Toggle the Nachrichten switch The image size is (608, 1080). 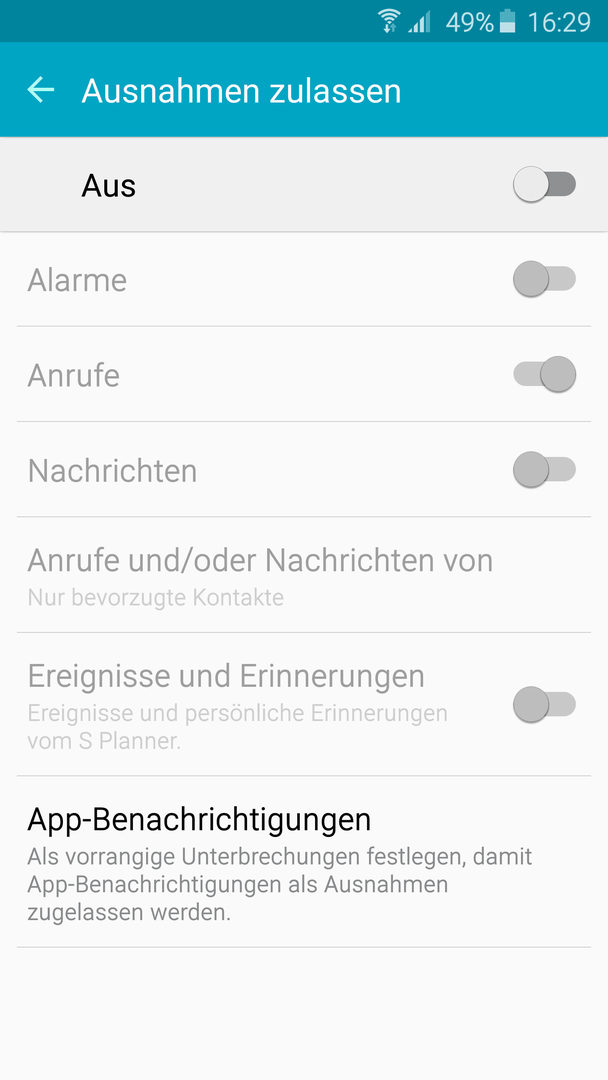(545, 470)
